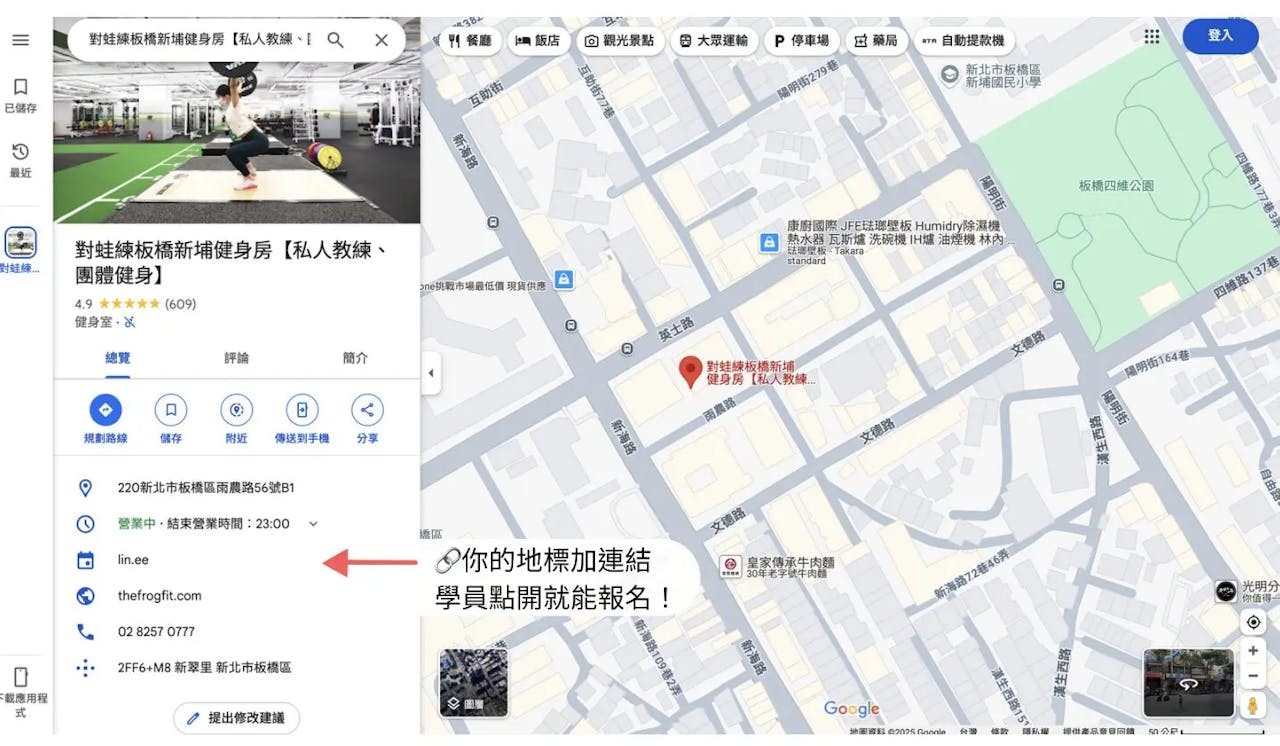Expand the business hours dropdown
Viewport: 1280px width, 746px height.
pos(313,524)
